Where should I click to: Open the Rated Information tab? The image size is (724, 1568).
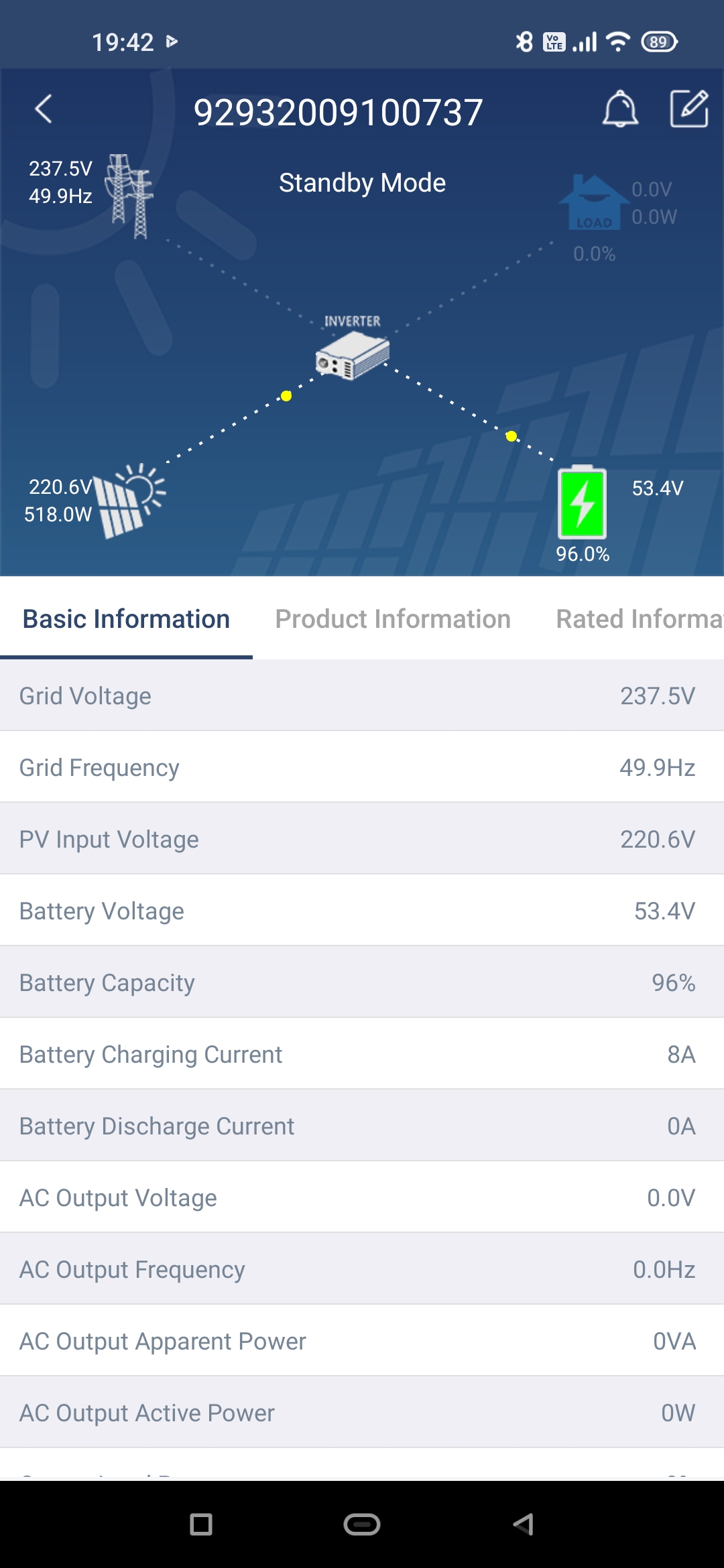tap(638, 619)
